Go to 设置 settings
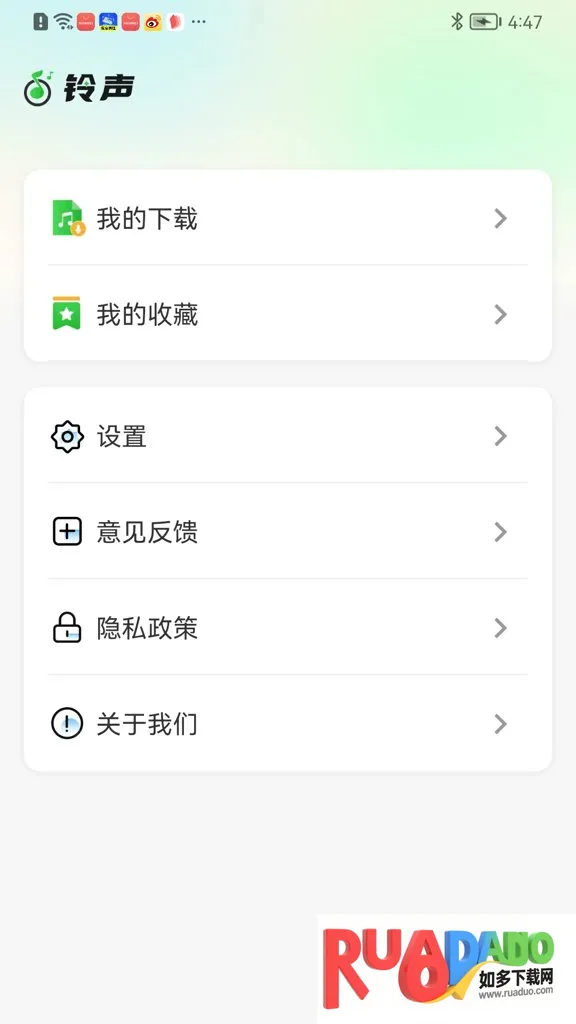Image resolution: width=576 pixels, height=1024 pixels. [x=287, y=436]
